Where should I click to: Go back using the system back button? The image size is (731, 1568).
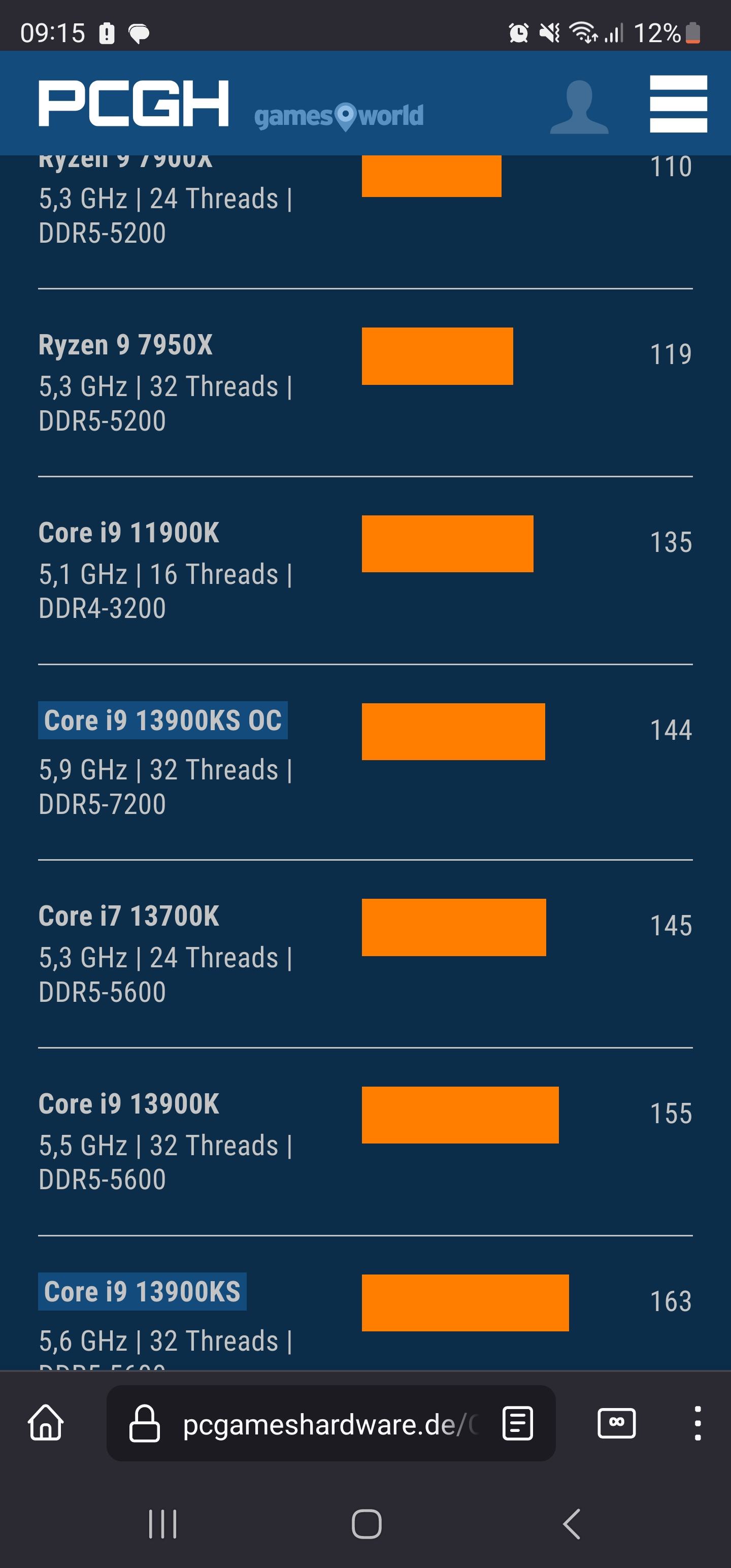pyautogui.click(x=572, y=1524)
